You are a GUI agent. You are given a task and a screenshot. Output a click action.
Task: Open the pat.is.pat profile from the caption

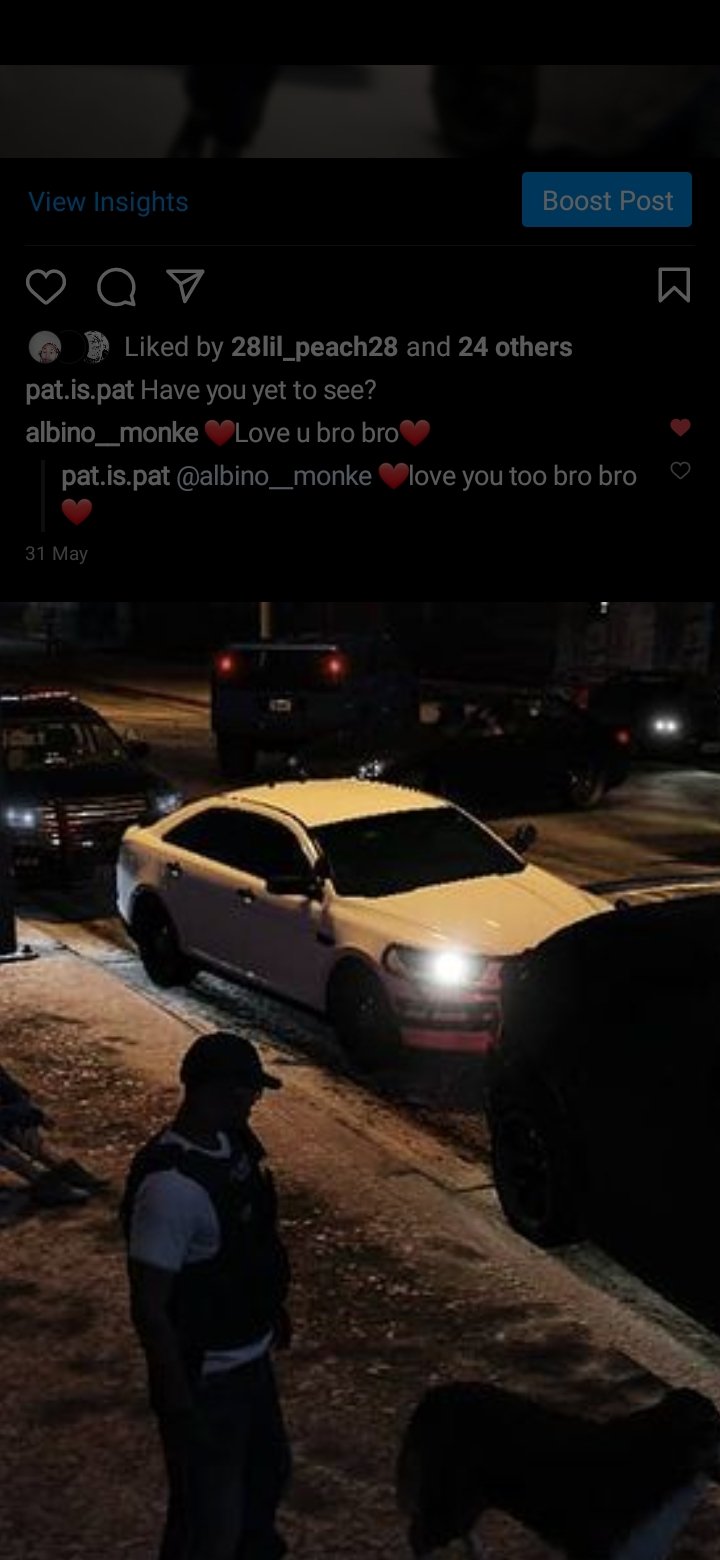(x=79, y=390)
